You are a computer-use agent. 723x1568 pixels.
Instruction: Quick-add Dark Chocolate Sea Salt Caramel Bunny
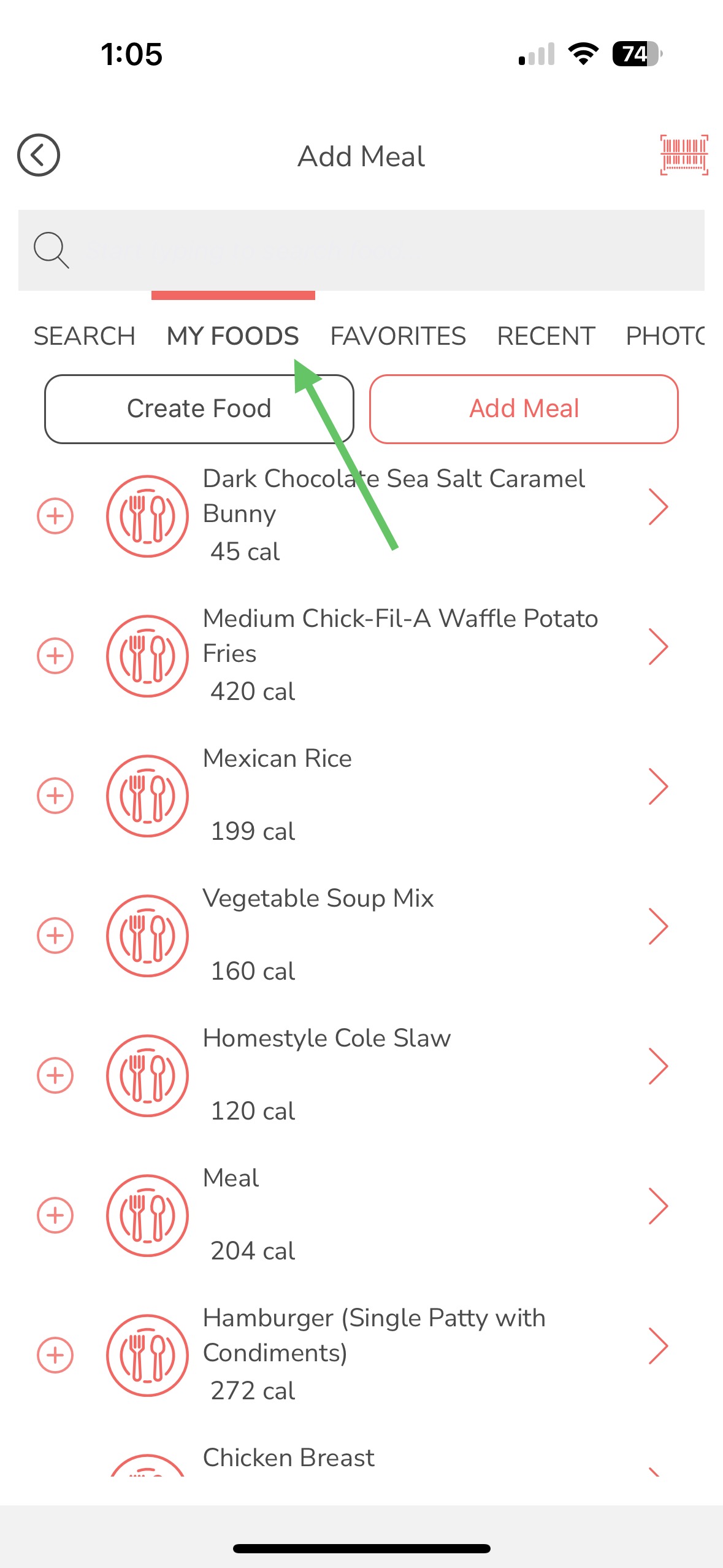55,516
